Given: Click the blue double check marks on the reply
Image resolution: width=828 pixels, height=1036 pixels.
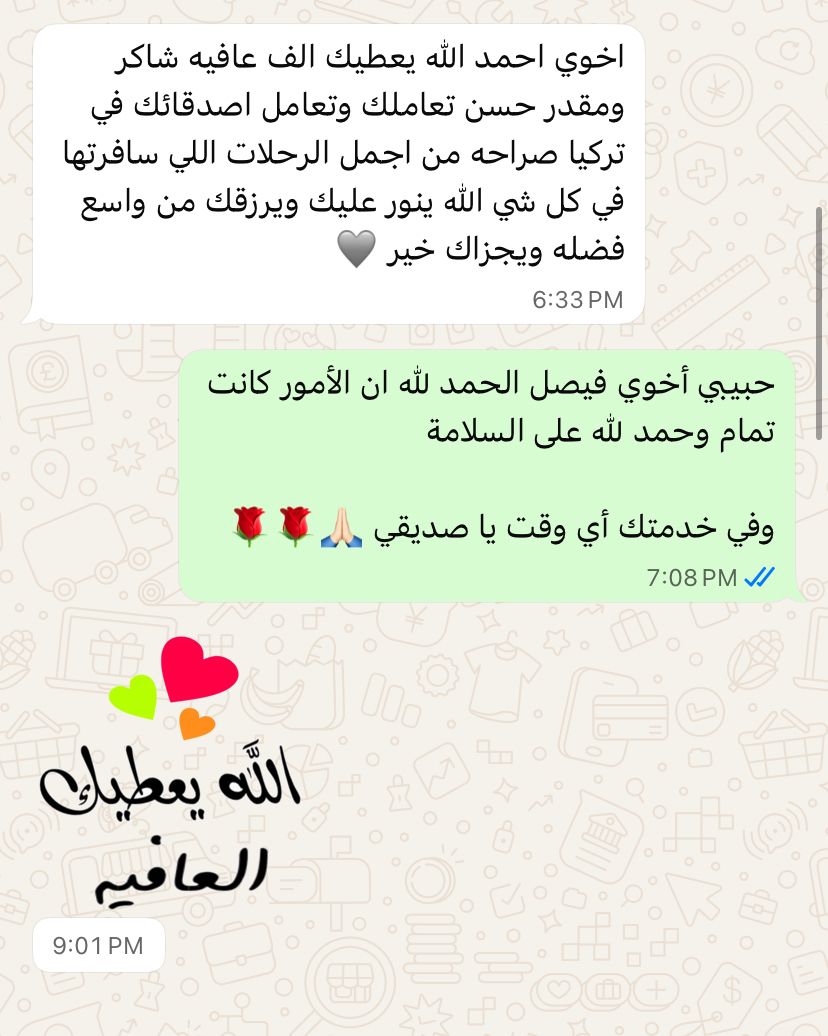Looking at the screenshot, I should (757, 576).
